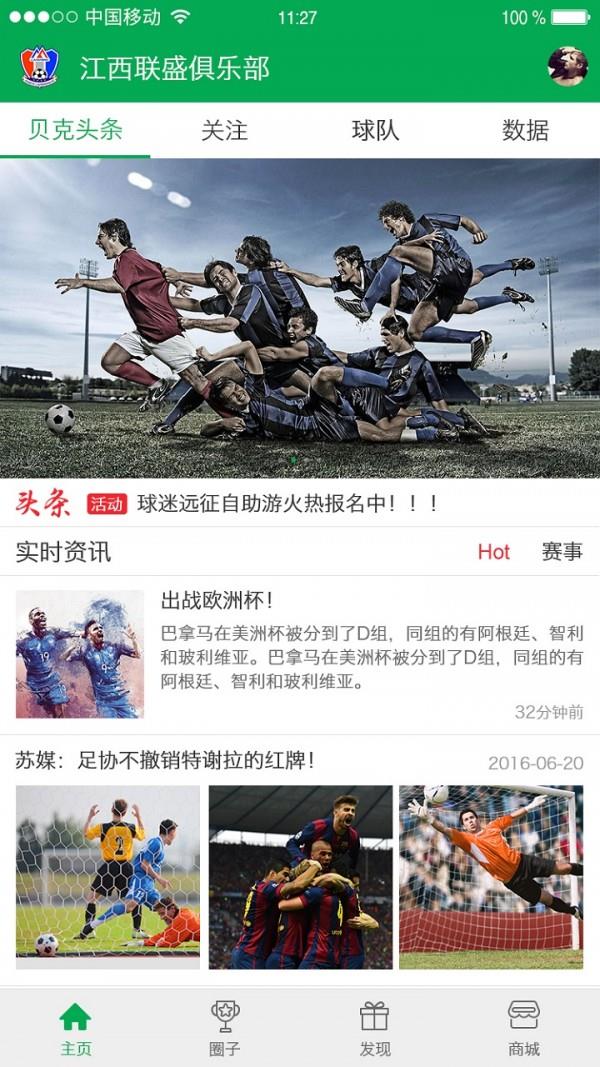600x1067 pixels.
Task: Open the 发现 tab
Action: click(374, 1029)
